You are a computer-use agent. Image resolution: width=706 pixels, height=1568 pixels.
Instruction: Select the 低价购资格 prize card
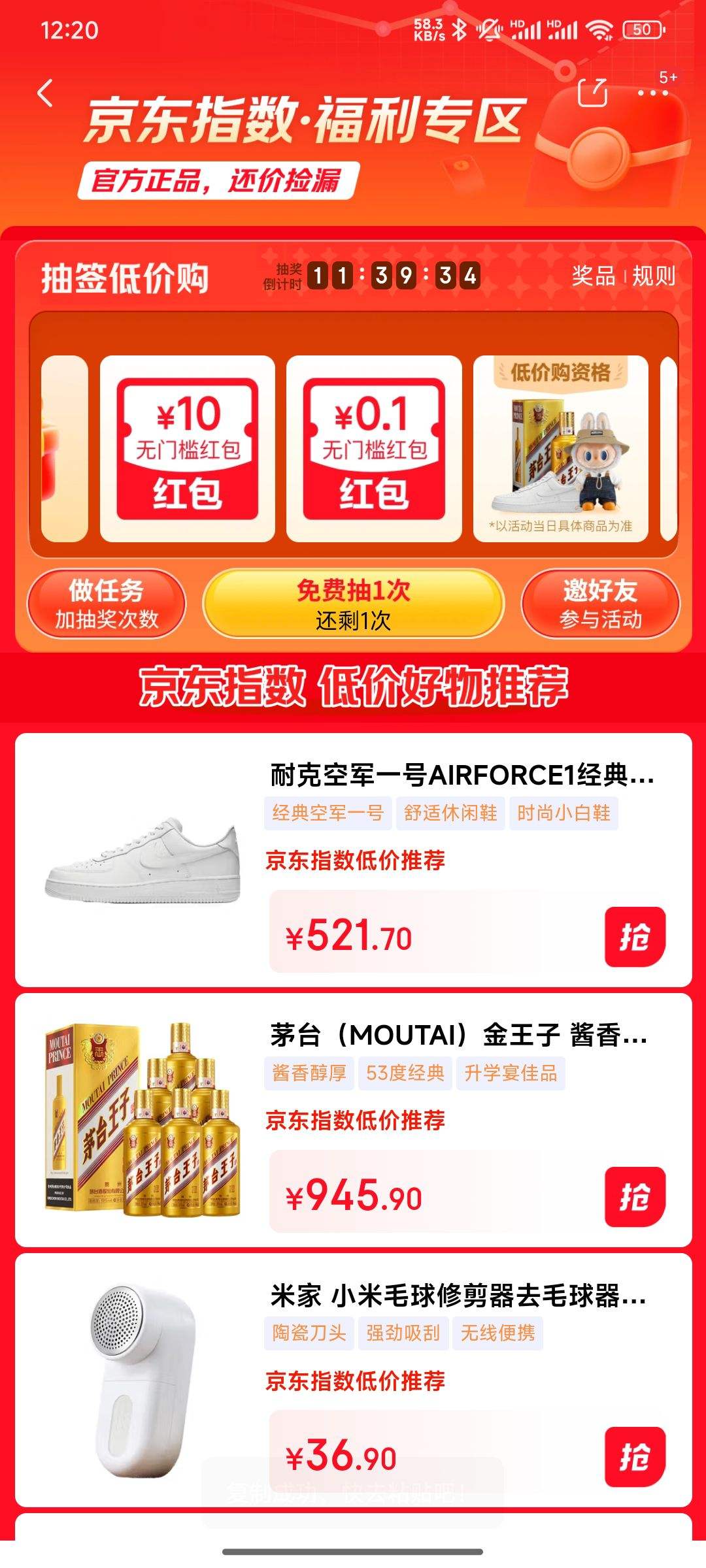click(562, 448)
